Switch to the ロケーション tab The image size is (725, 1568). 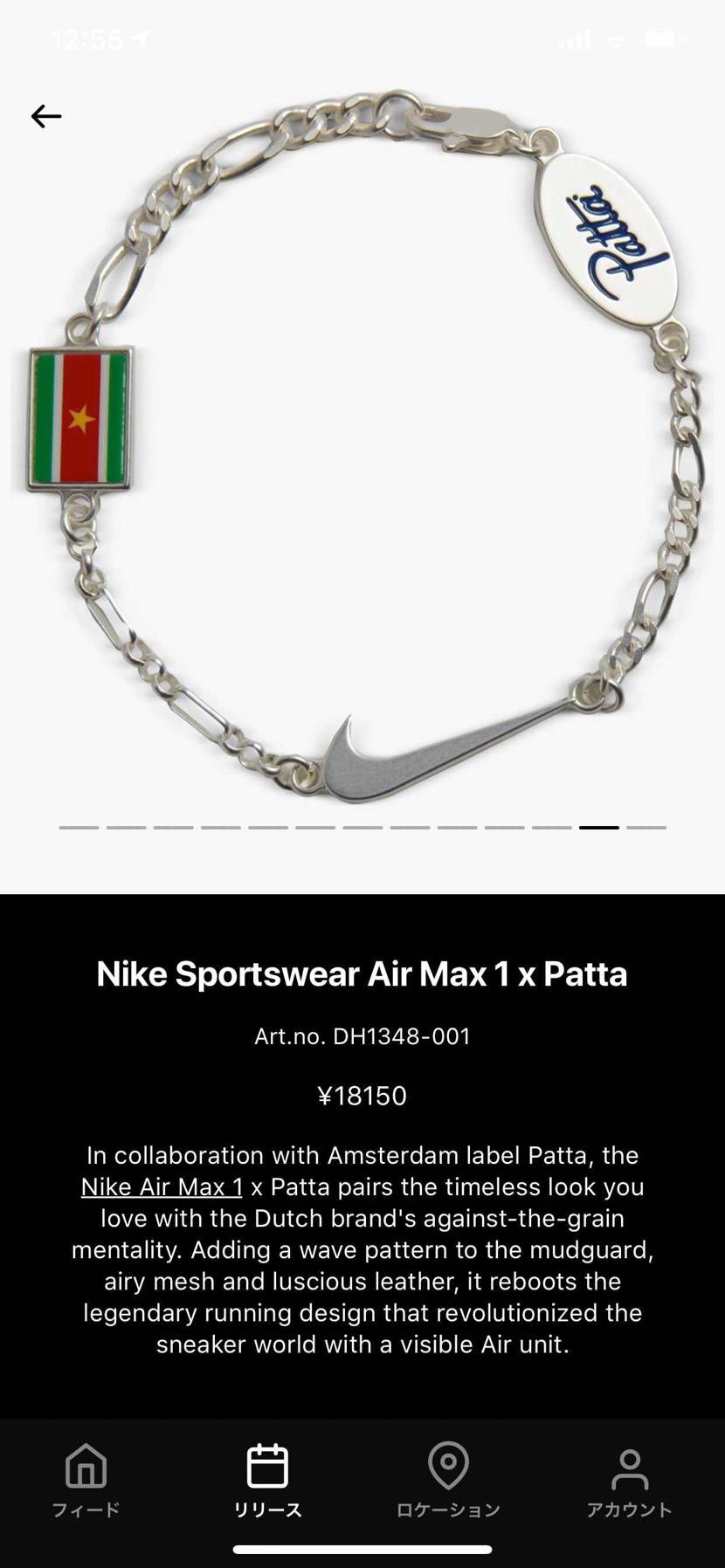[448, 1481]
